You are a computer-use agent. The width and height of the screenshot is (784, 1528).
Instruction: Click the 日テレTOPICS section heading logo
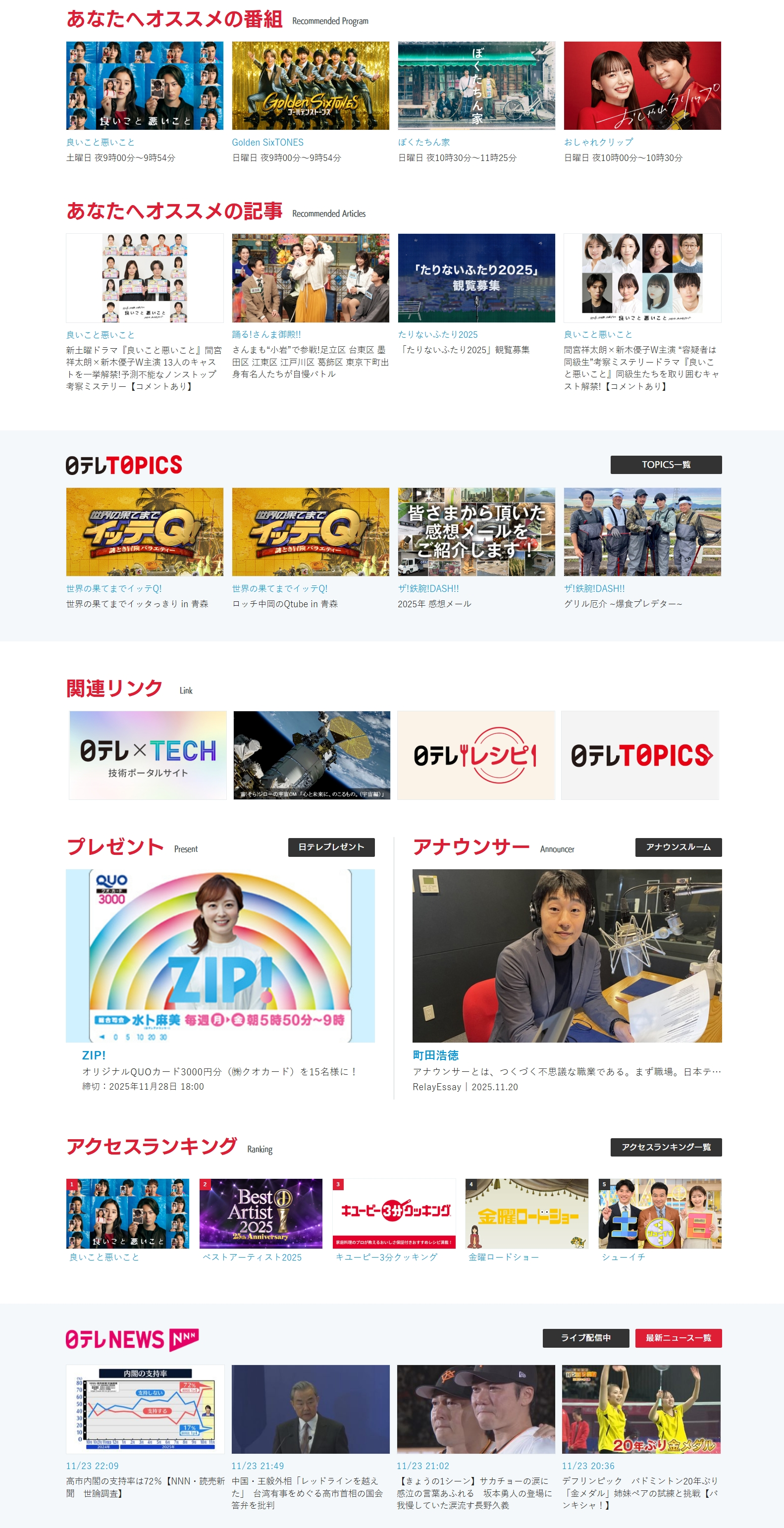pos(124,466)
